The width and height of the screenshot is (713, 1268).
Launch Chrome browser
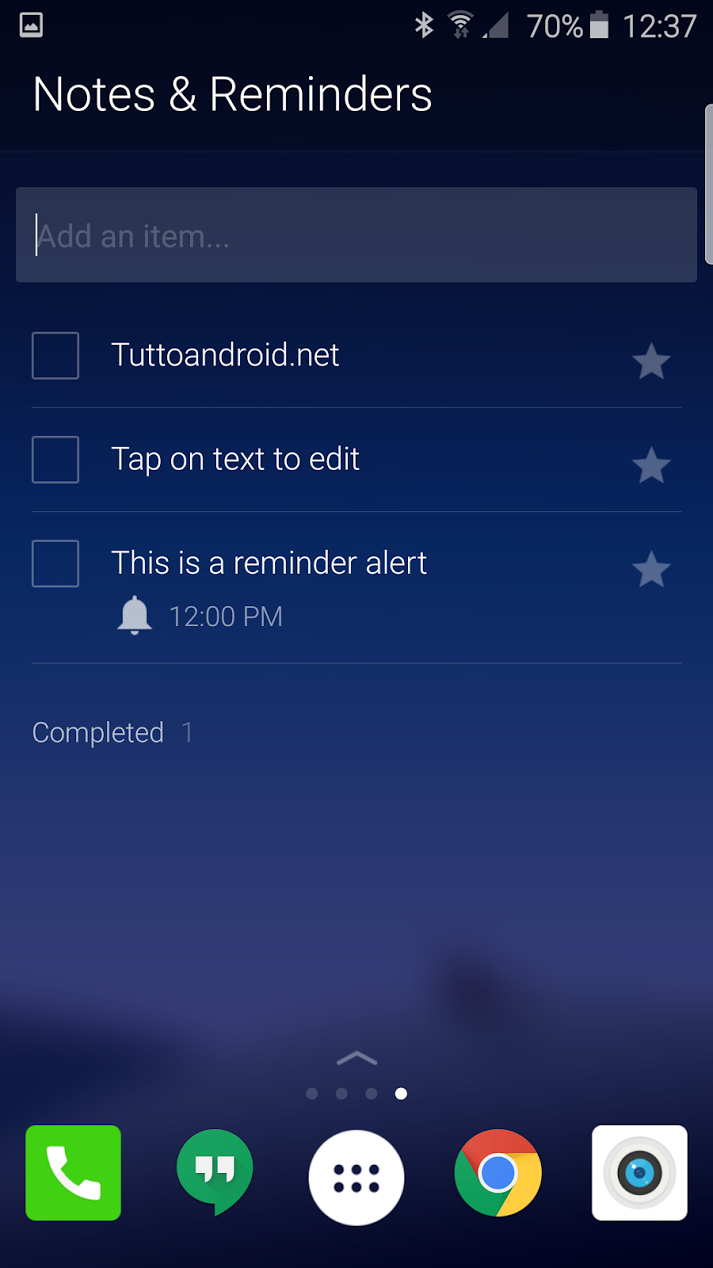[x=498, y=1173]
